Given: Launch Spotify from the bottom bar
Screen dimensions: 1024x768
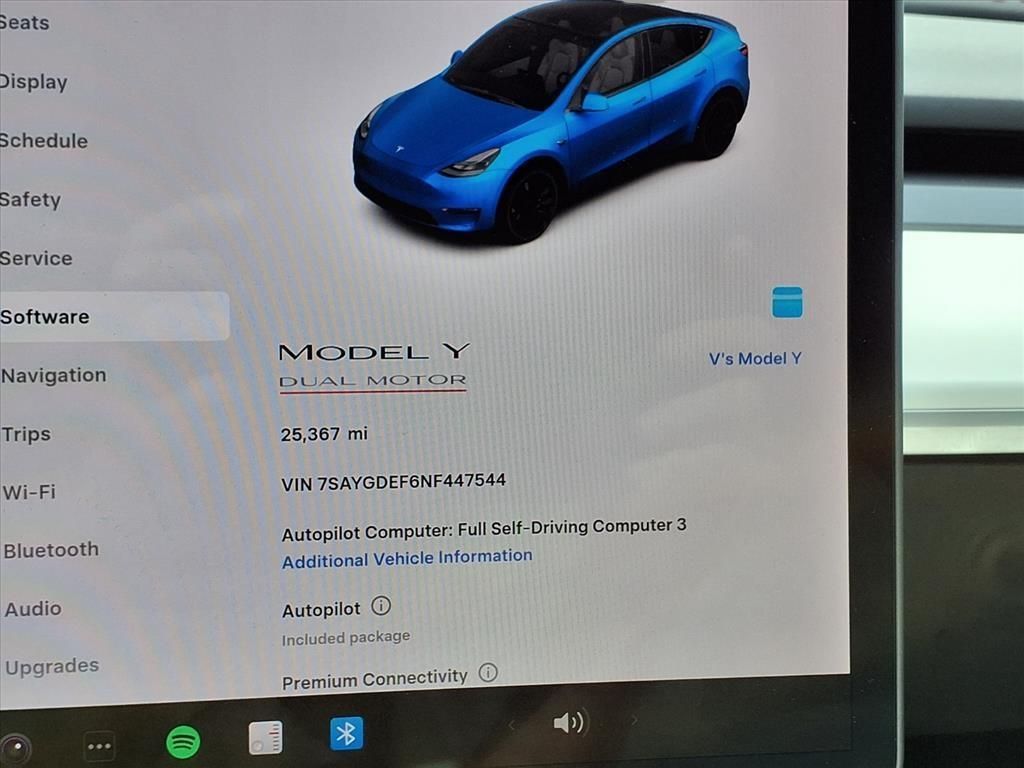Looking at the screenshot, I should click(x=183, y=741).
